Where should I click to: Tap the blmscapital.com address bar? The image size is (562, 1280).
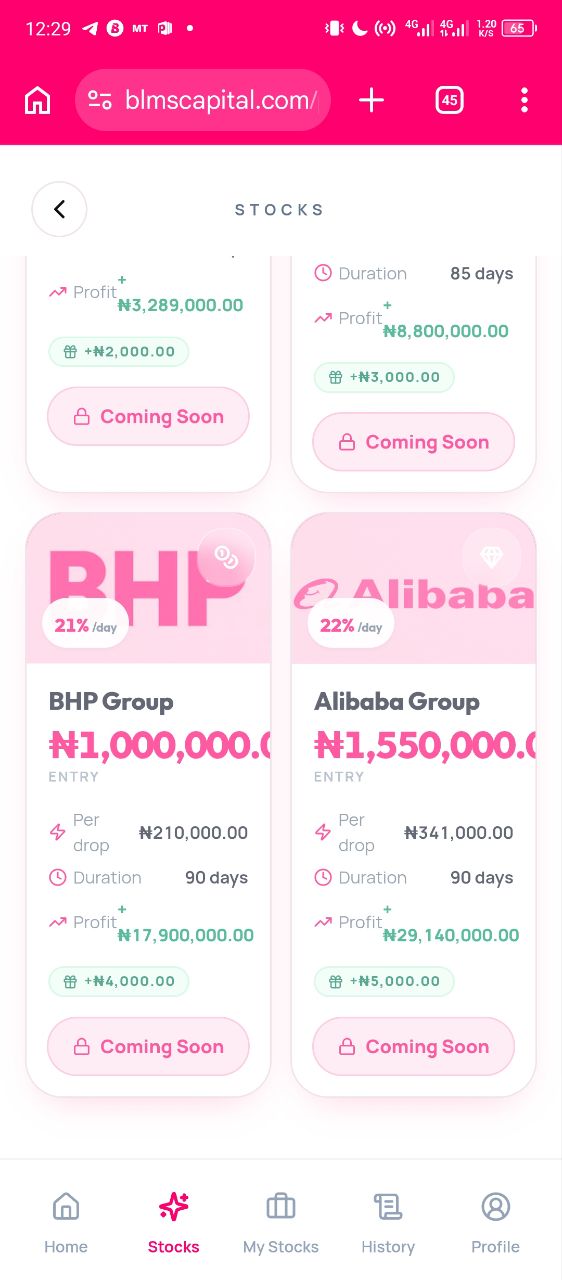coord(203,100)
